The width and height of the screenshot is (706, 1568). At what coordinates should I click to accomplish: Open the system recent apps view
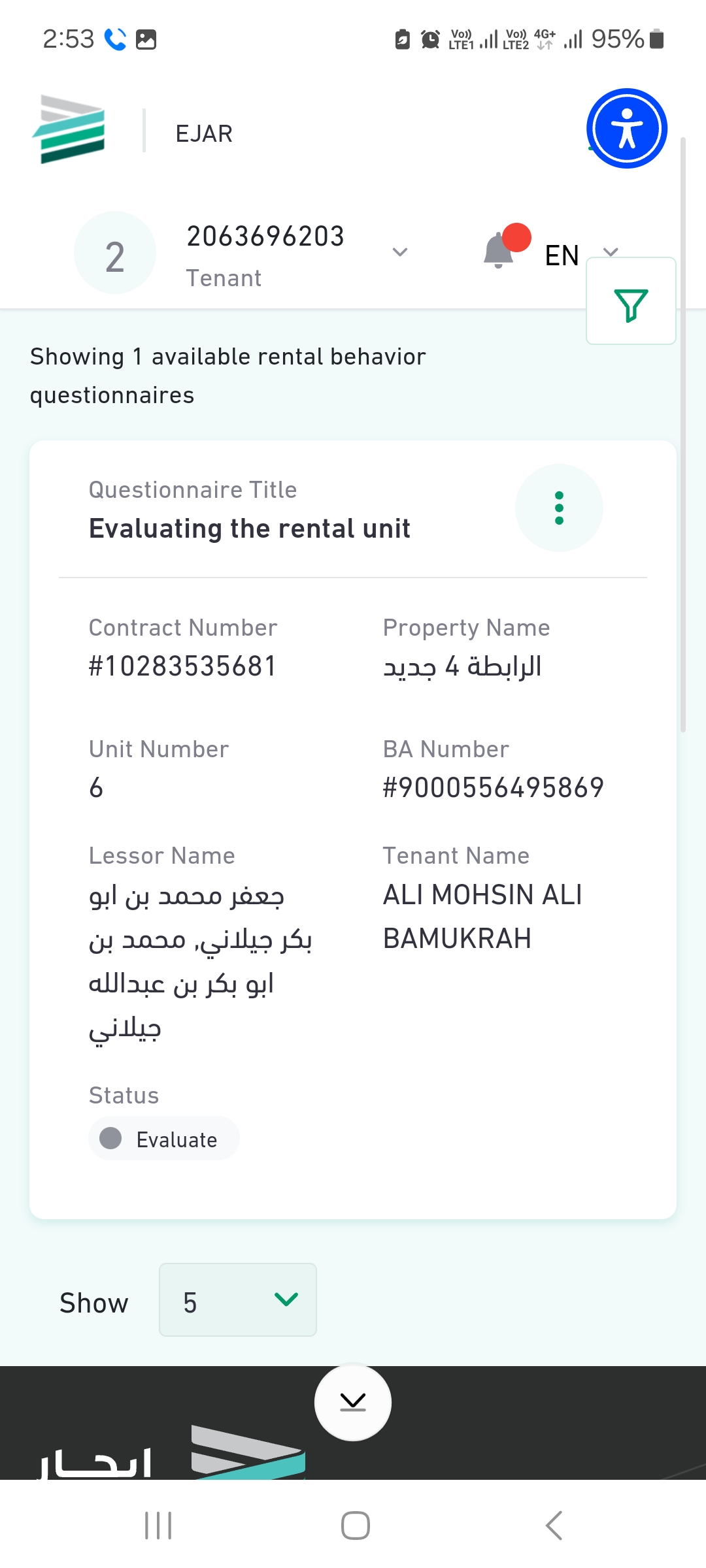pyautogui.click(x=158, y=1526)
